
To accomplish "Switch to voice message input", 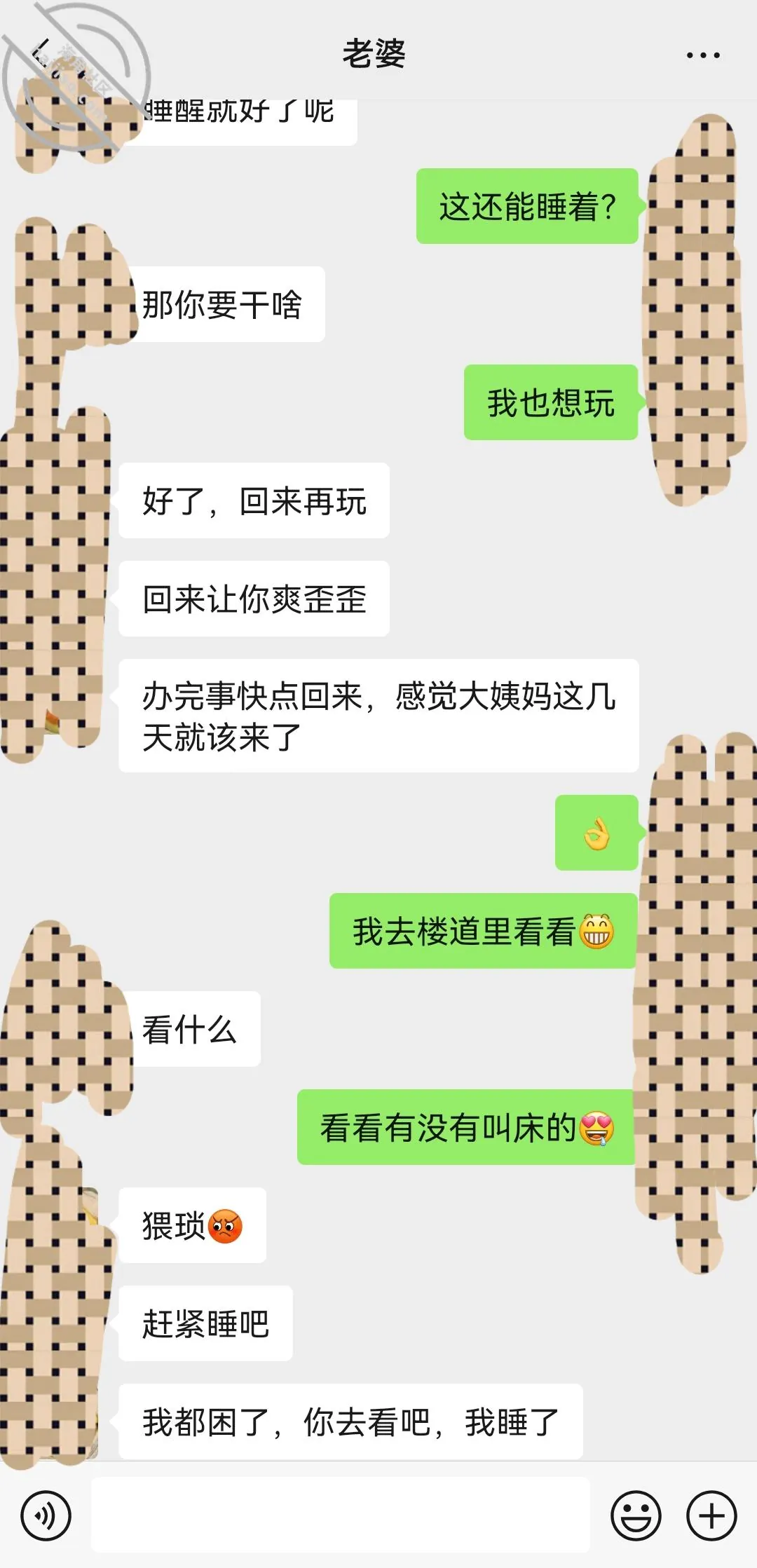I will [46, 1515].
